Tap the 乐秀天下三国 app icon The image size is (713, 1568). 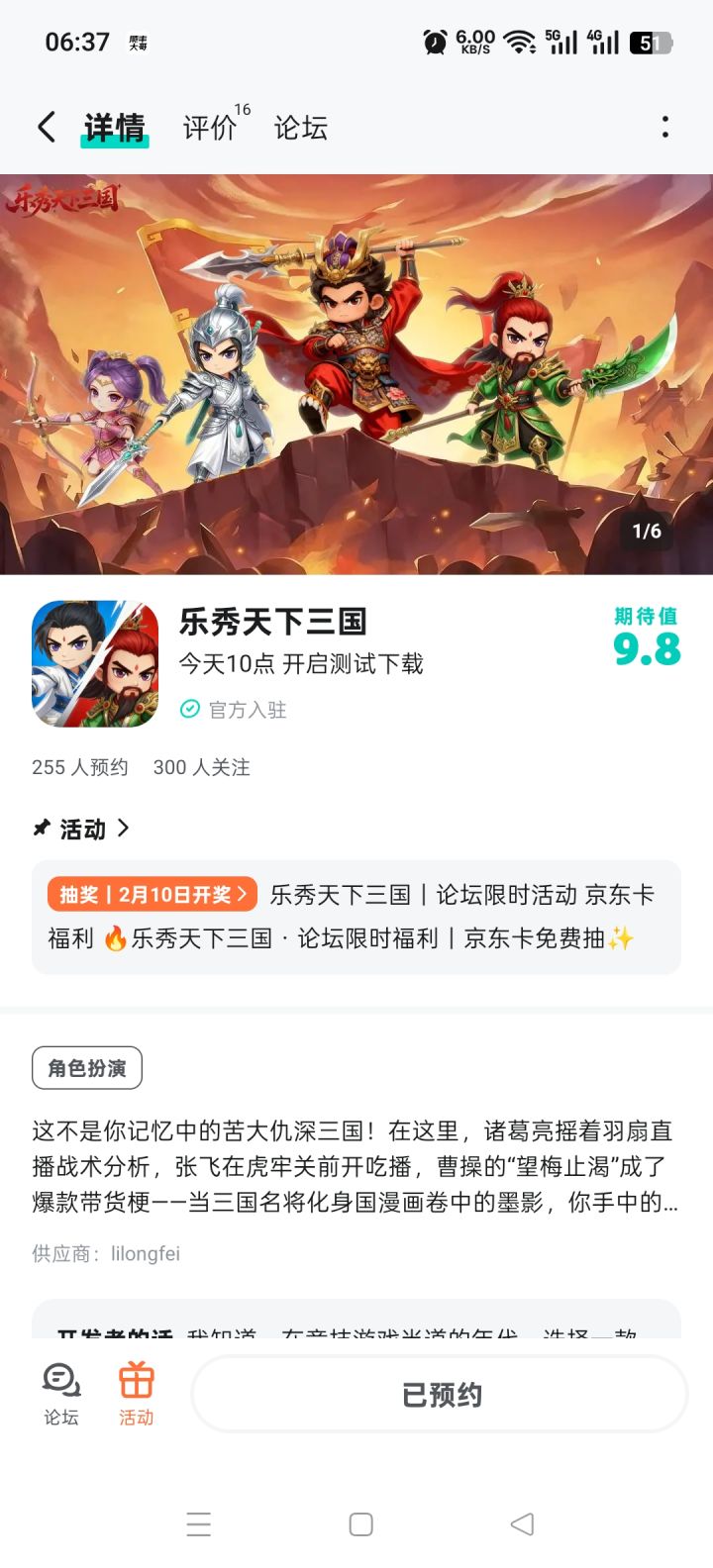coord(94,663)
